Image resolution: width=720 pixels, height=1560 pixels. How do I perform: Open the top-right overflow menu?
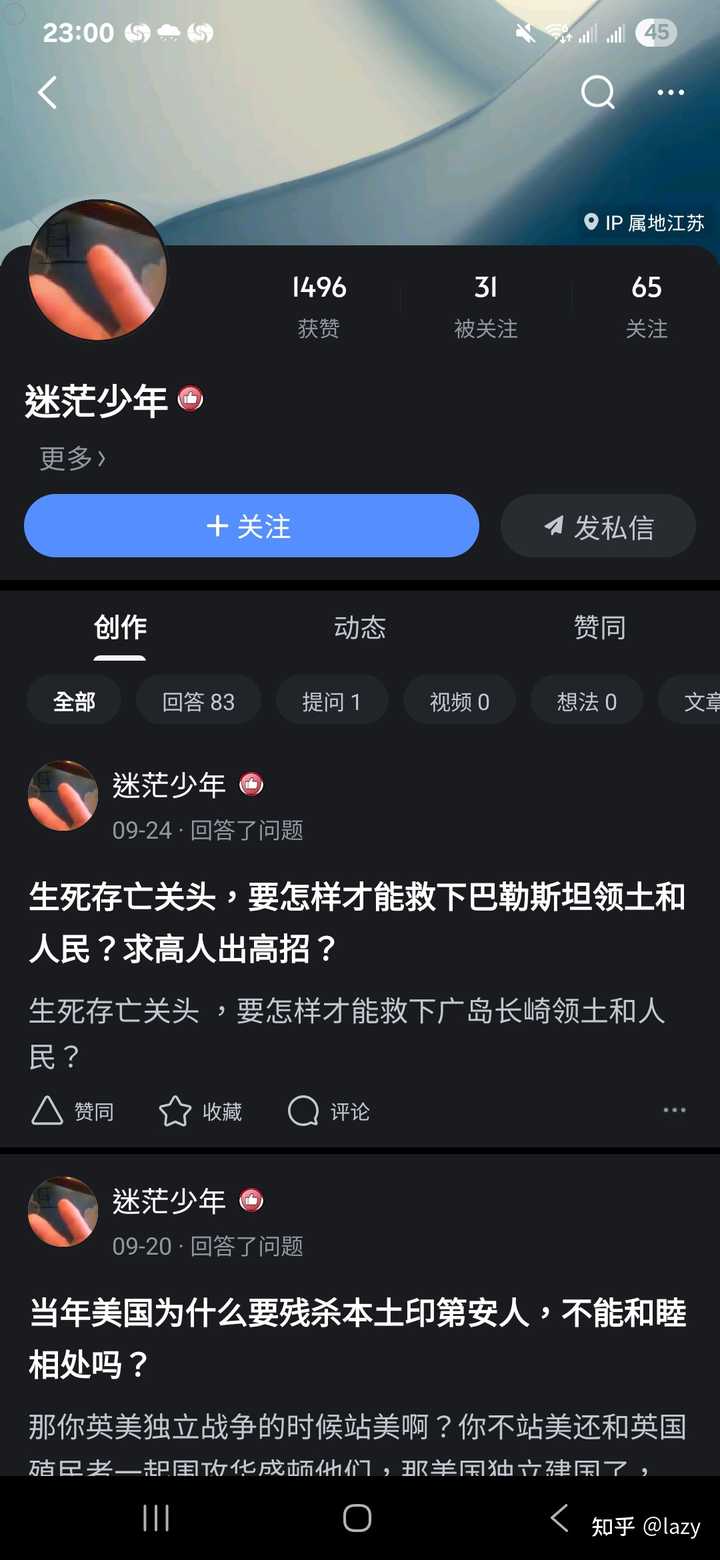(x=670, y=93)
